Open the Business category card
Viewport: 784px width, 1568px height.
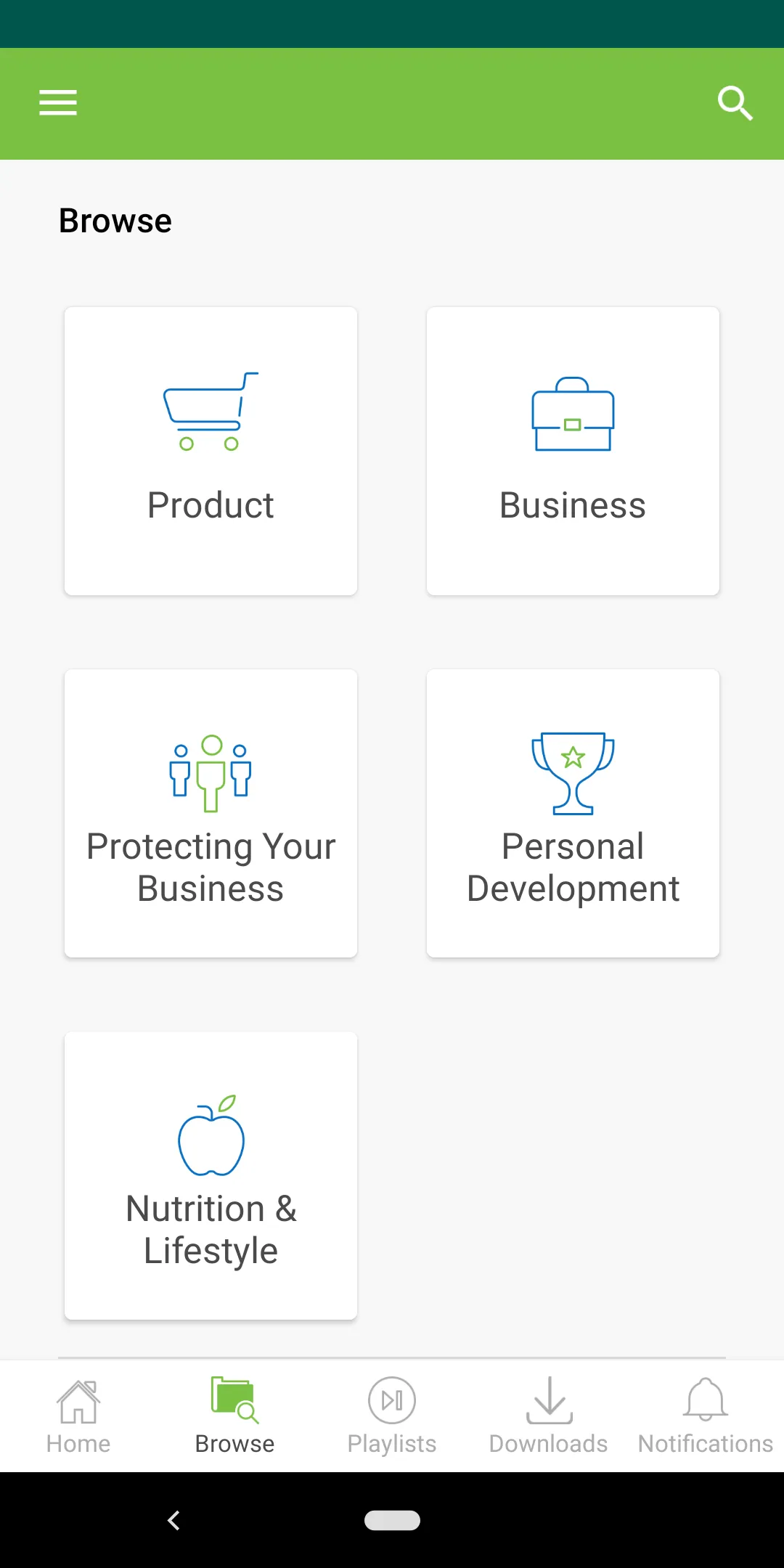[x=573, y=451]
